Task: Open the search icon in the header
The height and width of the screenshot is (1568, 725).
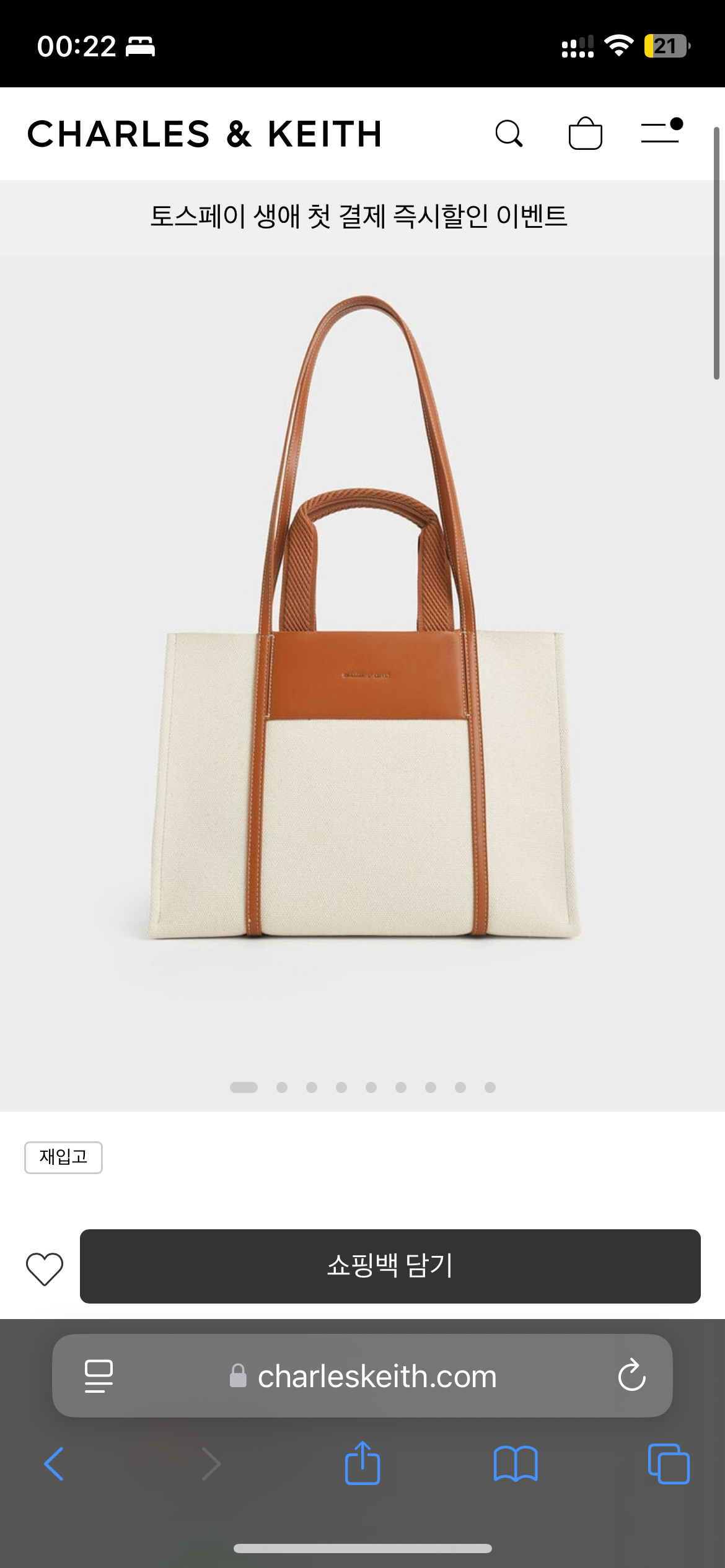Action: point(509,134)
